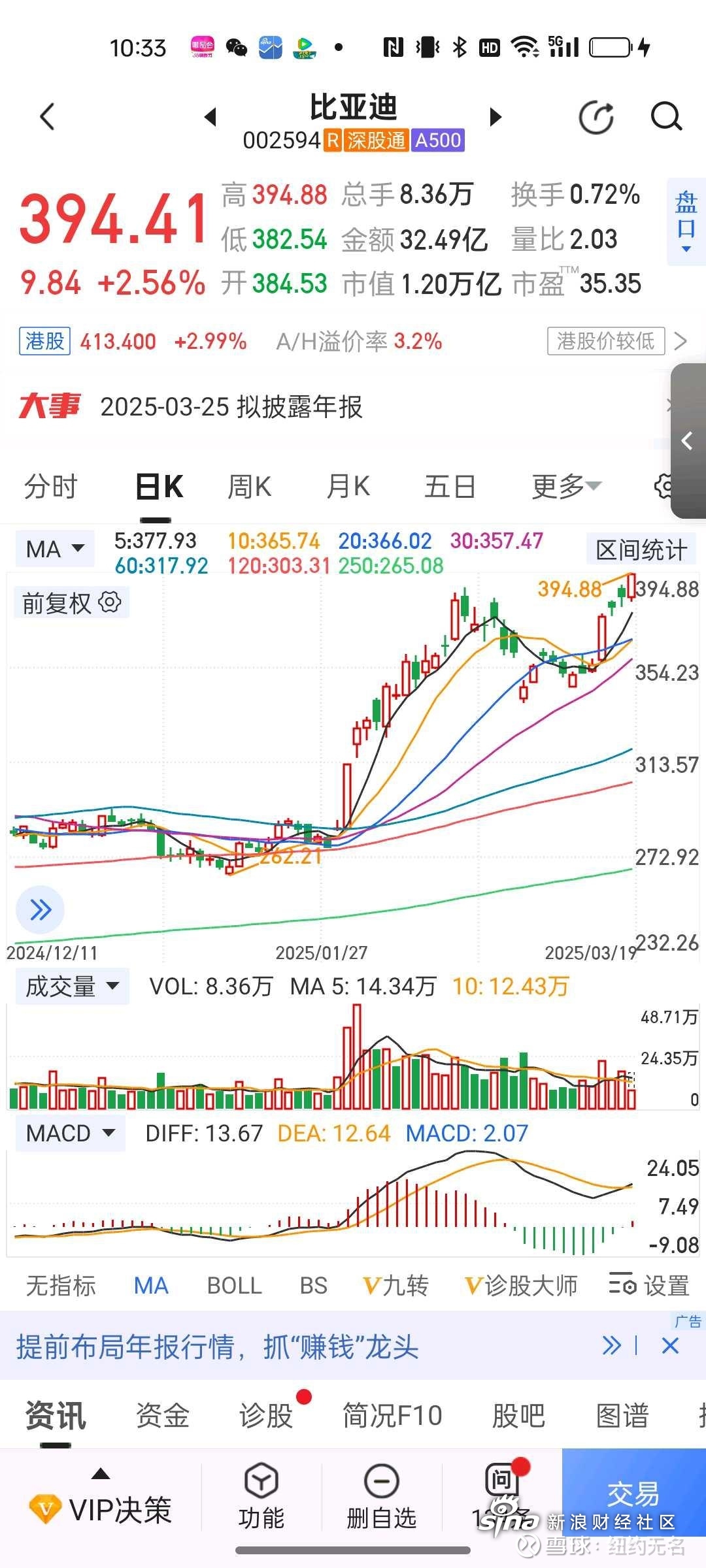Go back from the 比亚迪 stock page
706x1568 pixels.
point(47,118)
